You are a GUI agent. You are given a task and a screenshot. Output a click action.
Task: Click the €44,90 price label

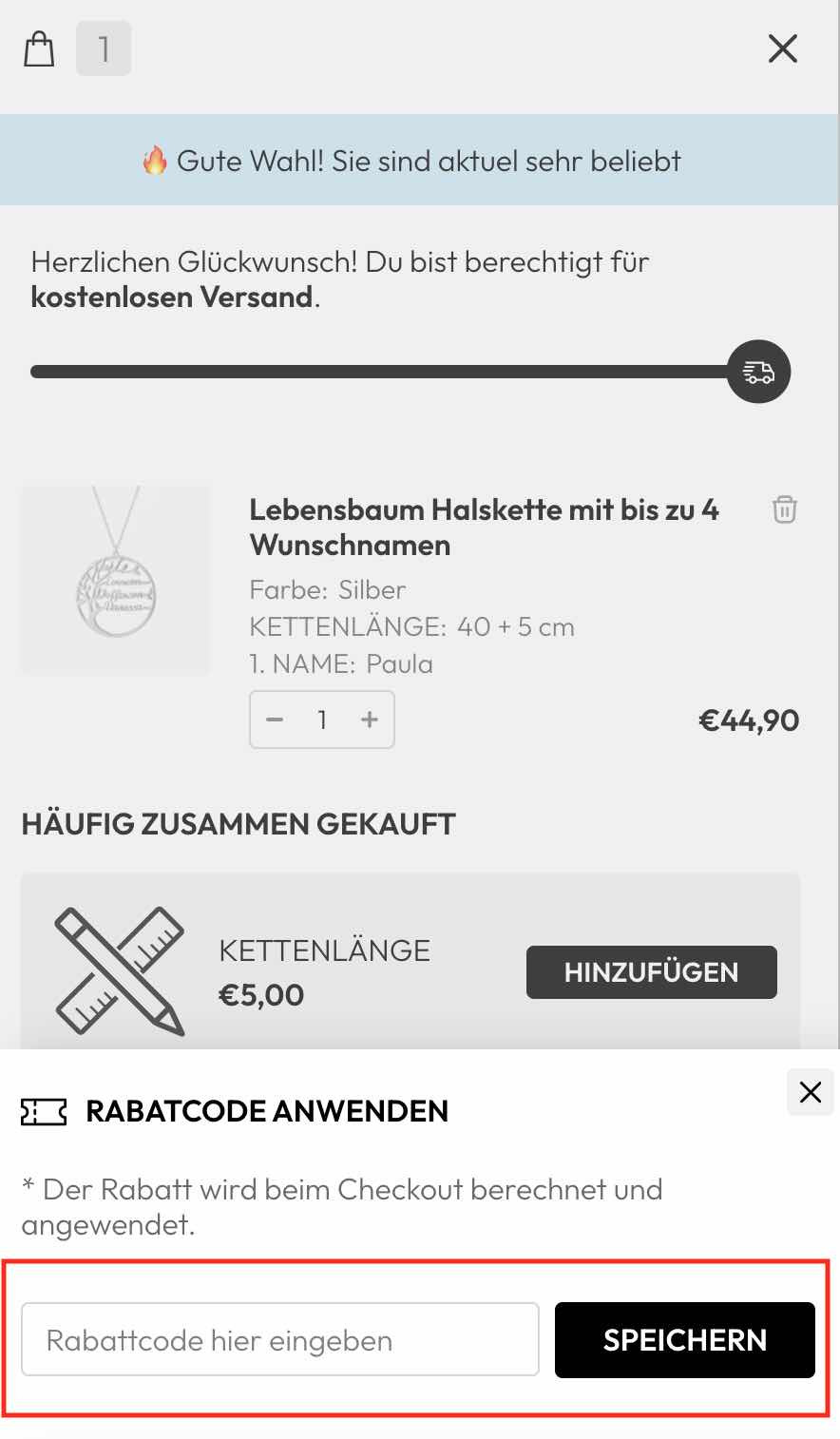[746, 719]
